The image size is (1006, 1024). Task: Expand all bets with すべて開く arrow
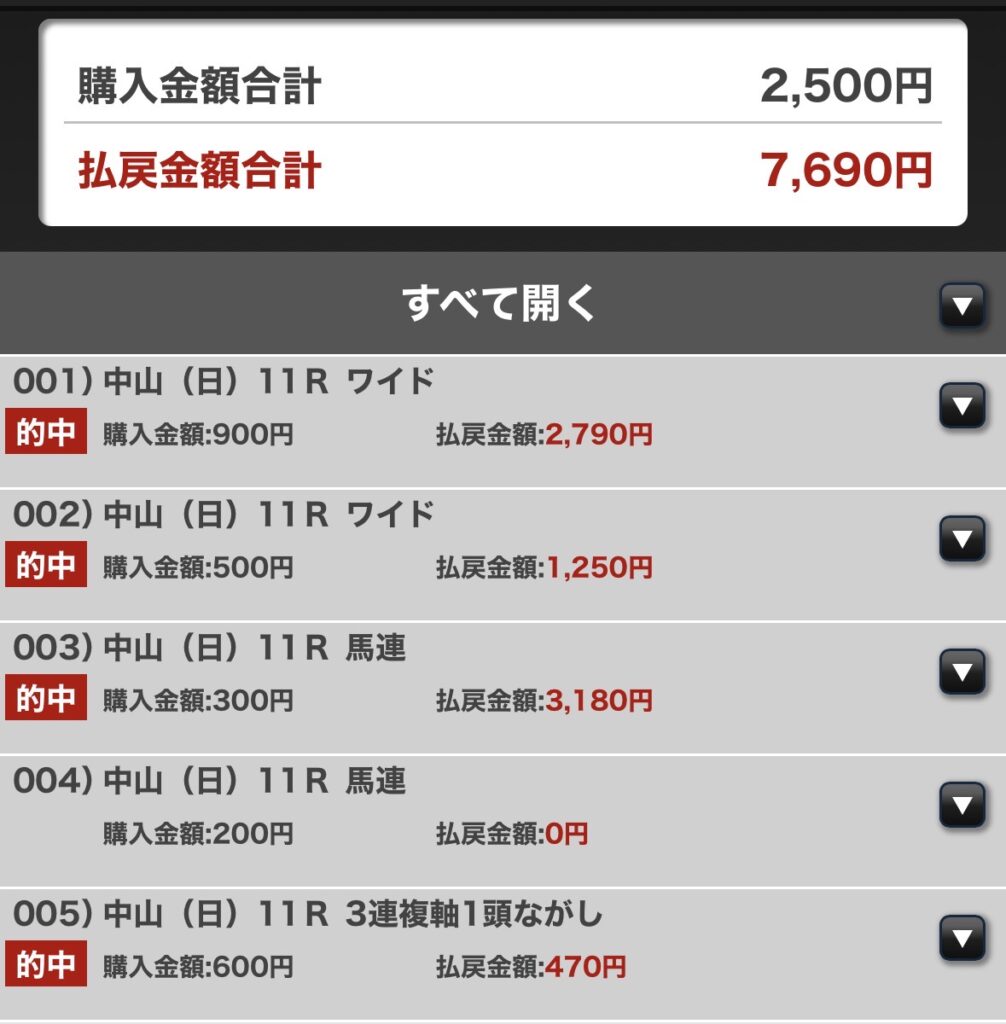[x=962, y=306]
